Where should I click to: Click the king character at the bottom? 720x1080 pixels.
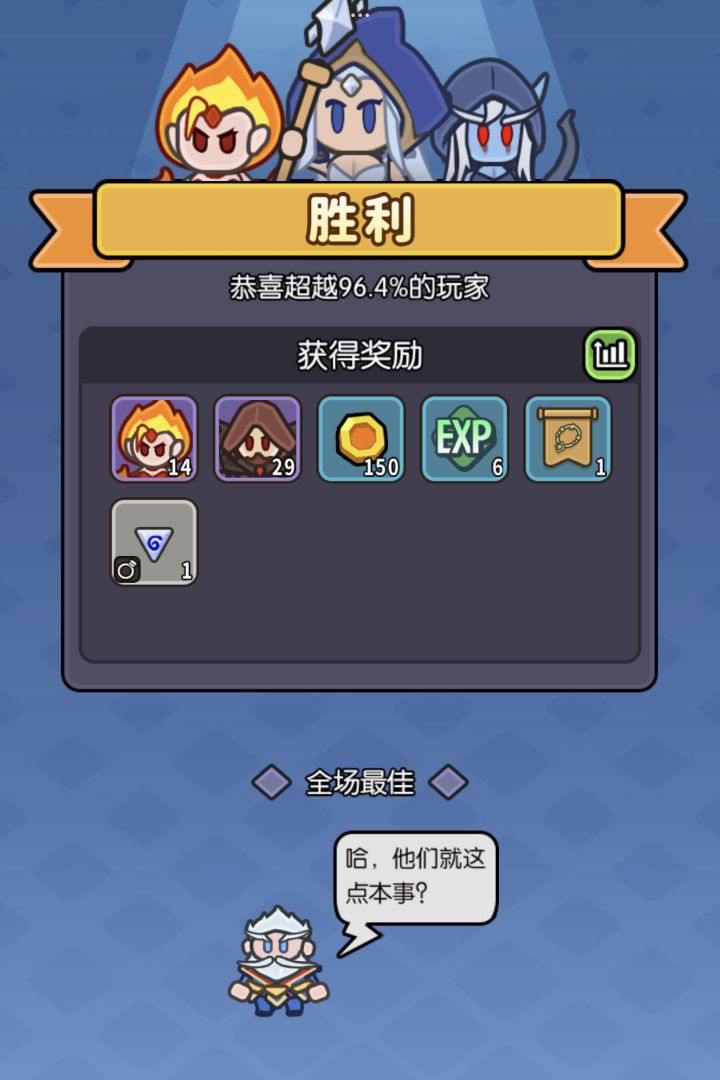click(x=270, y=960)
